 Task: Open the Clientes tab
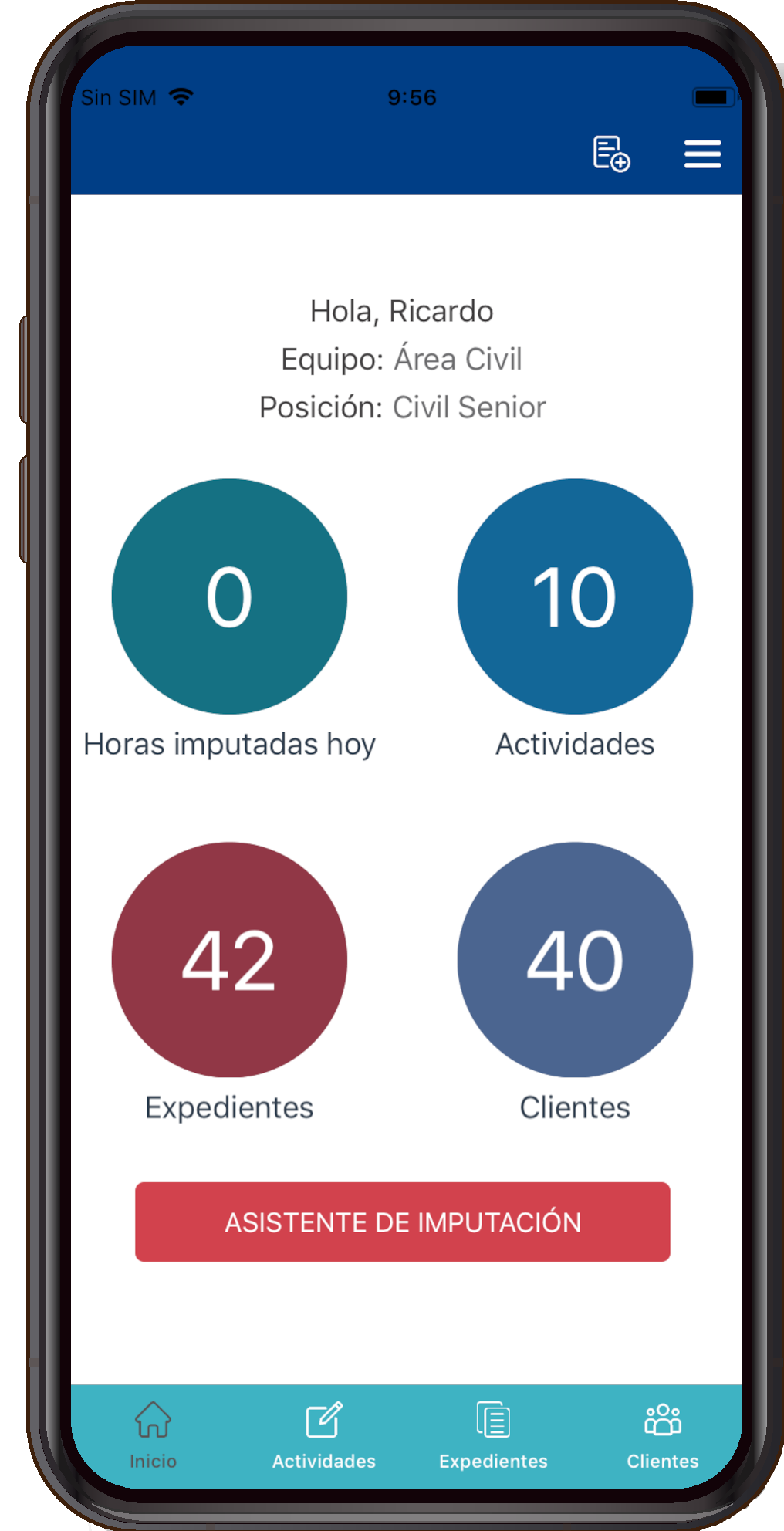pyautogui.click(x=662, y=1435)
